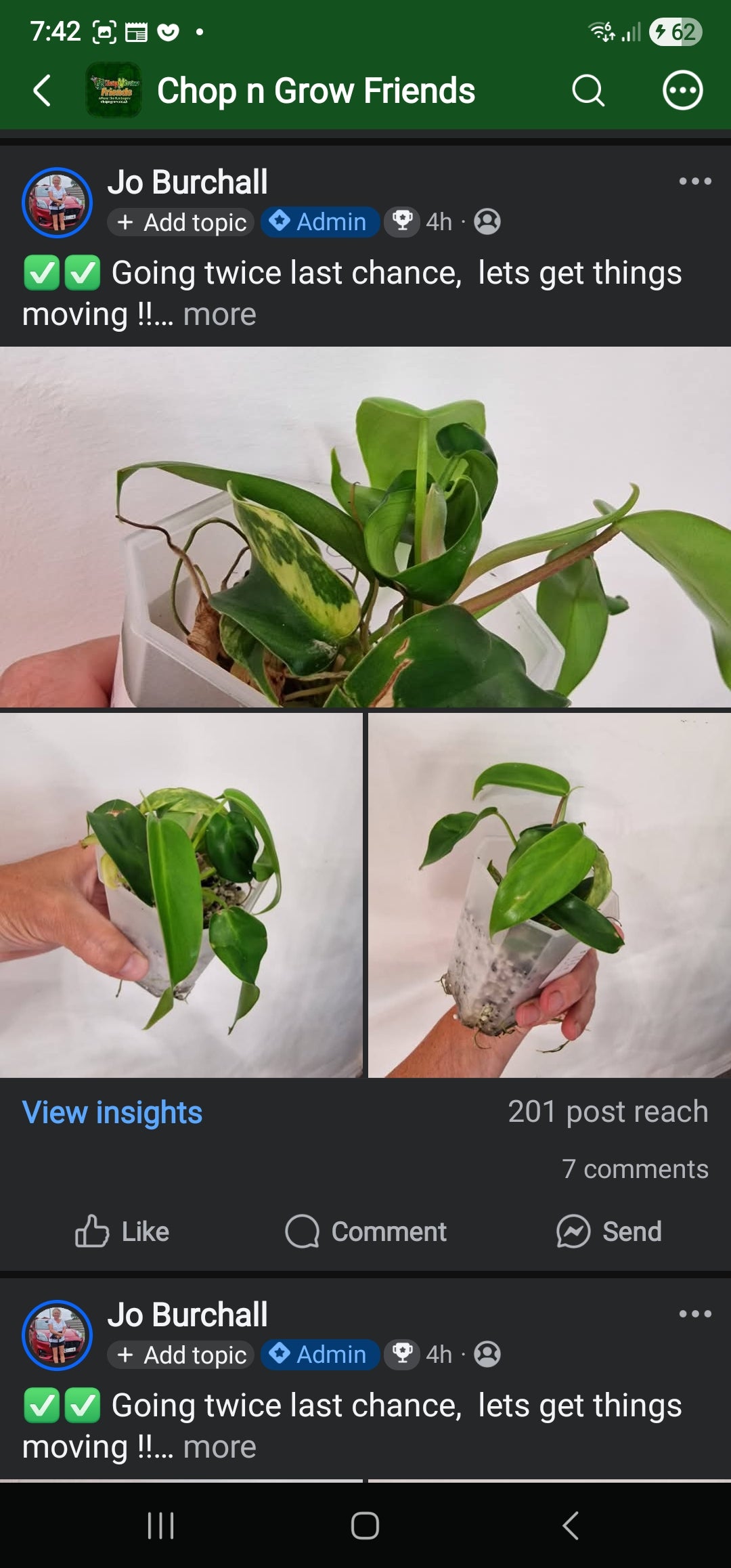Like the first post

pyautogui.click(x=122, y=1232)
